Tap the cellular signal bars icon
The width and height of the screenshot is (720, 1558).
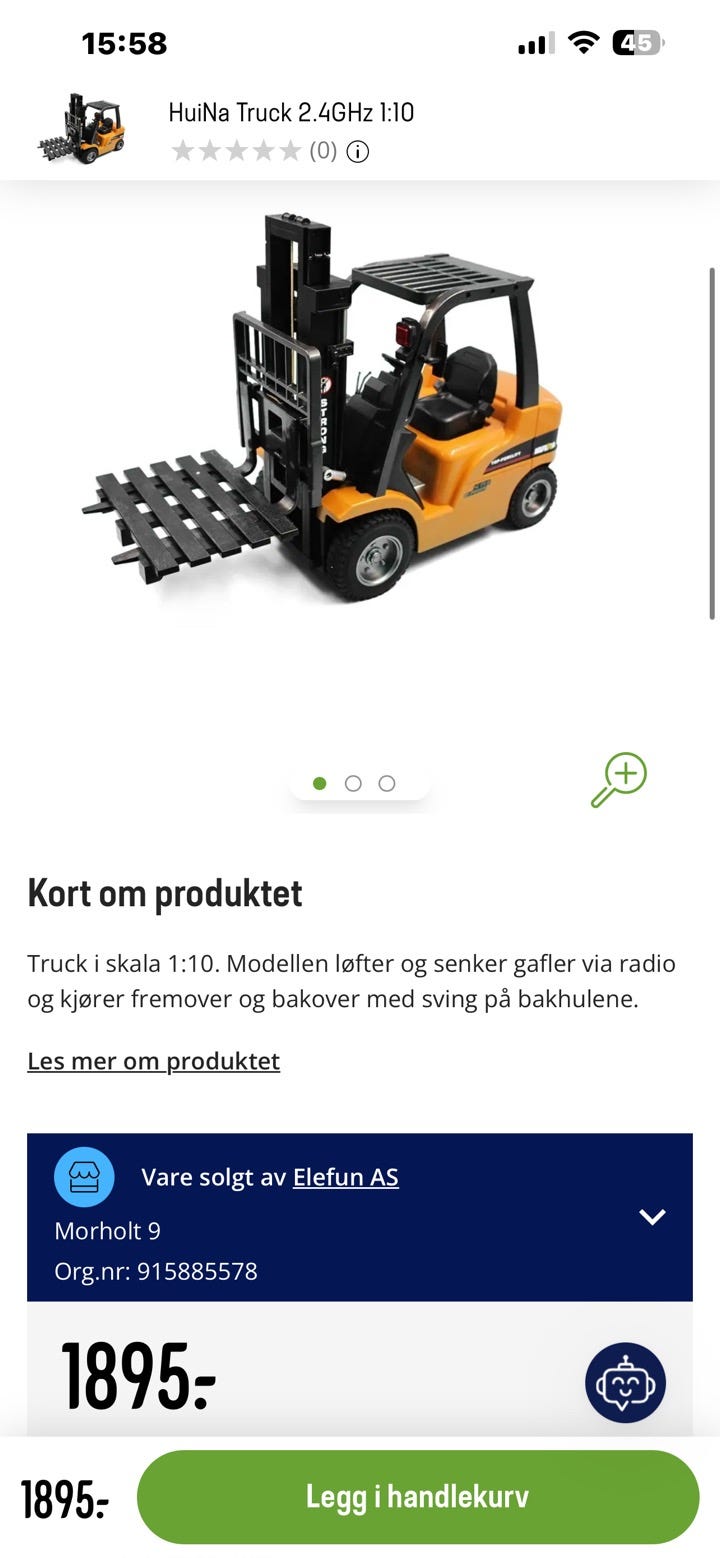533,42
